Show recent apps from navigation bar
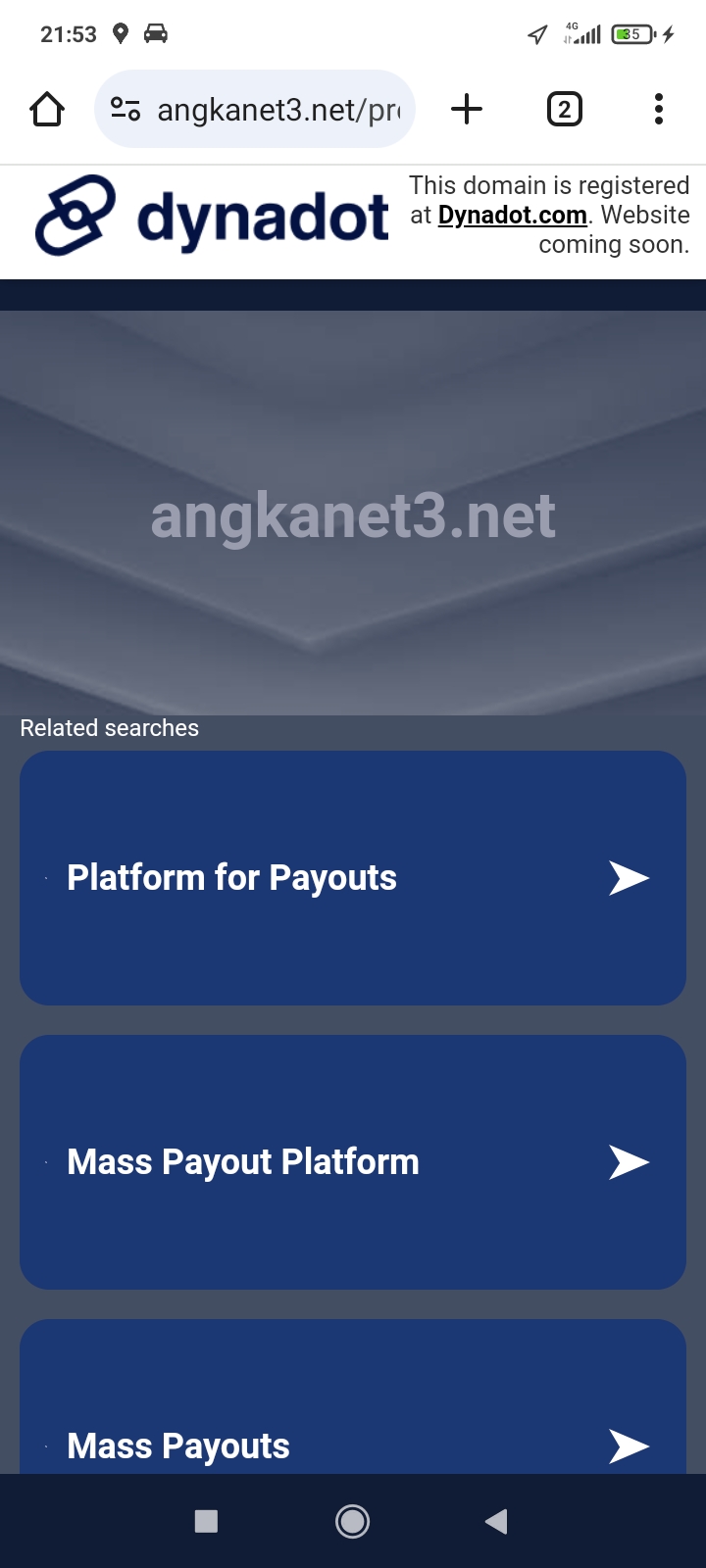 point(206,1521)
